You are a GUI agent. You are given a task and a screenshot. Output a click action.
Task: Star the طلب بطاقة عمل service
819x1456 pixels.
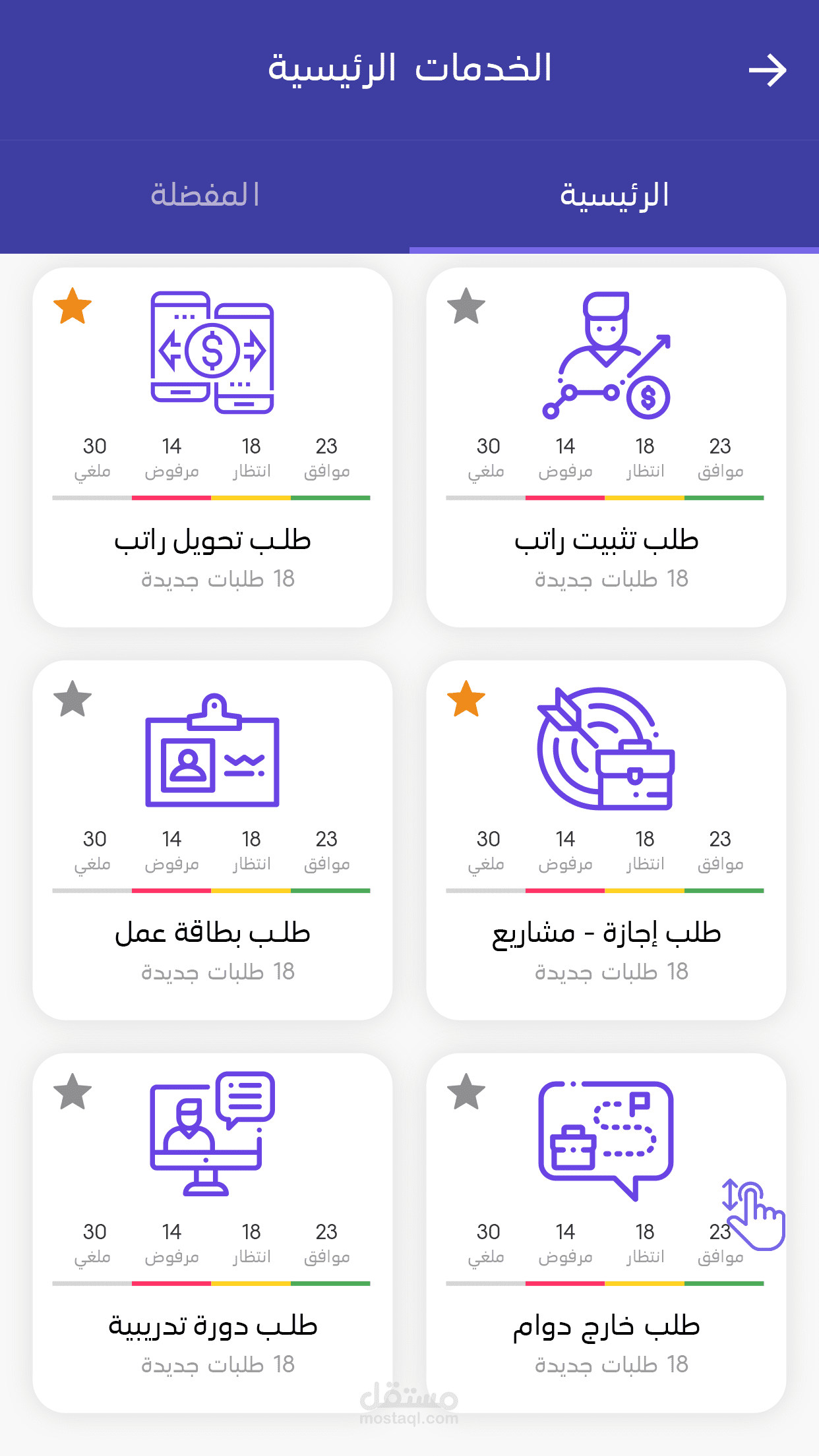[73, 699]
